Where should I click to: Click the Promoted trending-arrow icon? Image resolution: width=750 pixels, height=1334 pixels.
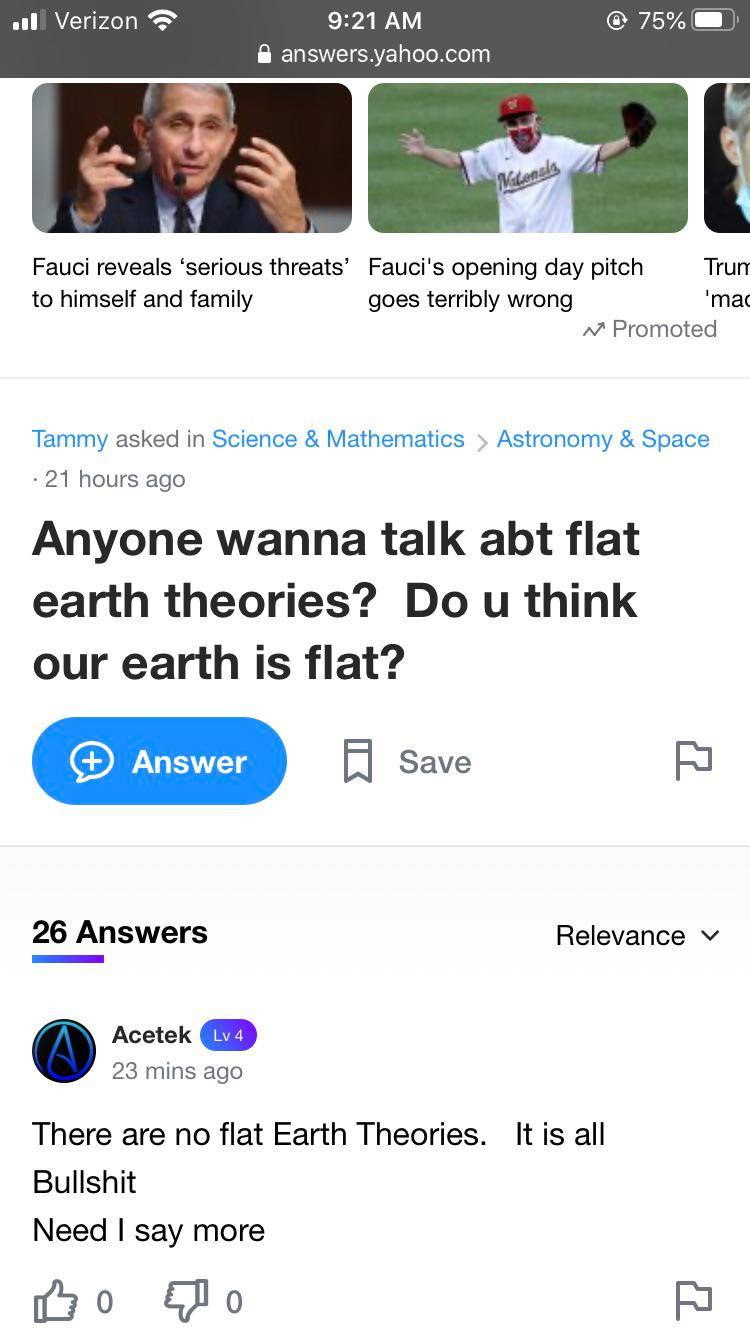click(x=593, y=329)
